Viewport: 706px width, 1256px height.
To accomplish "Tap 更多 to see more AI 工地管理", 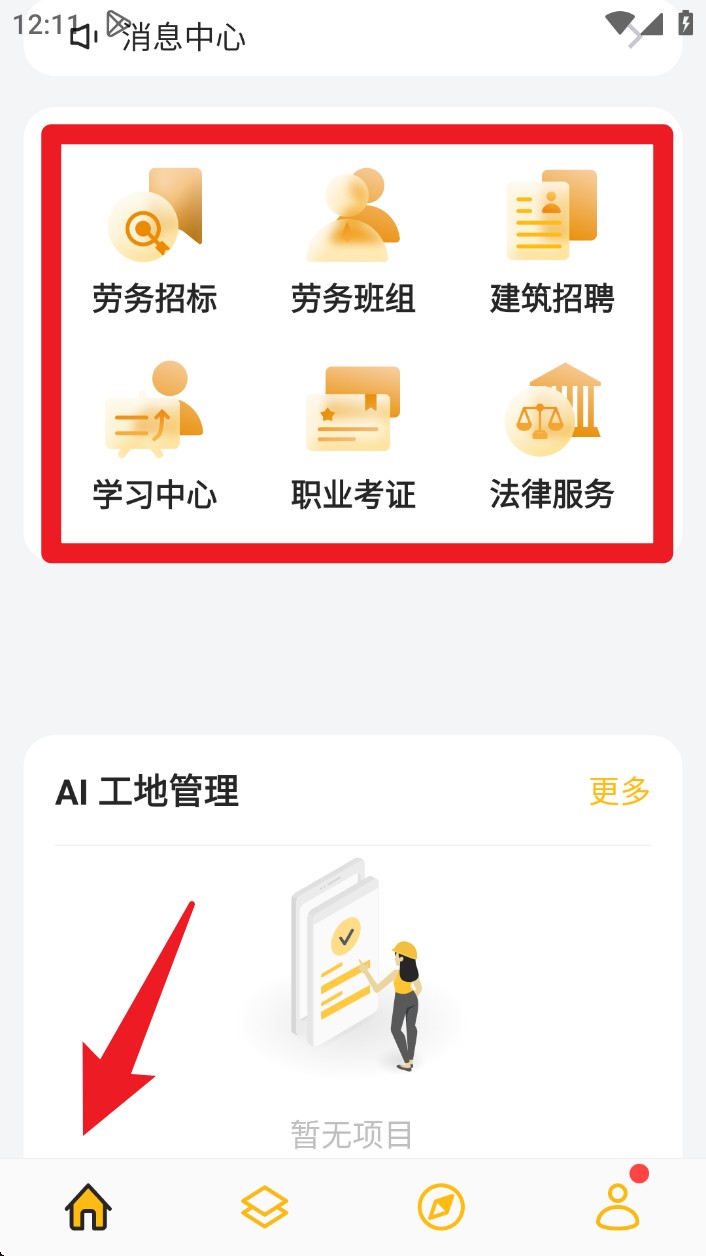I will click(x=620, y=791).
